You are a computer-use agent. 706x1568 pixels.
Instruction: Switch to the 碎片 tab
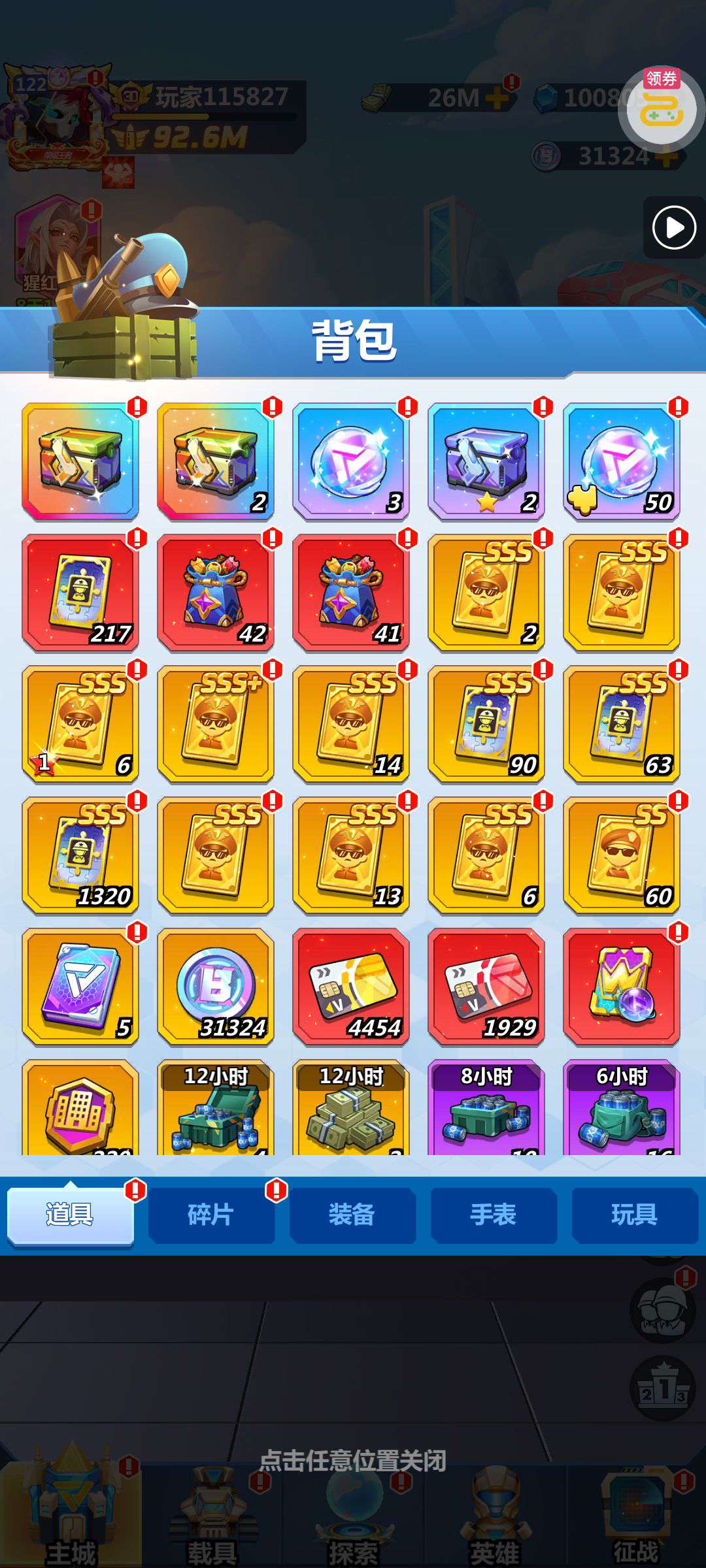point(211,1215)
